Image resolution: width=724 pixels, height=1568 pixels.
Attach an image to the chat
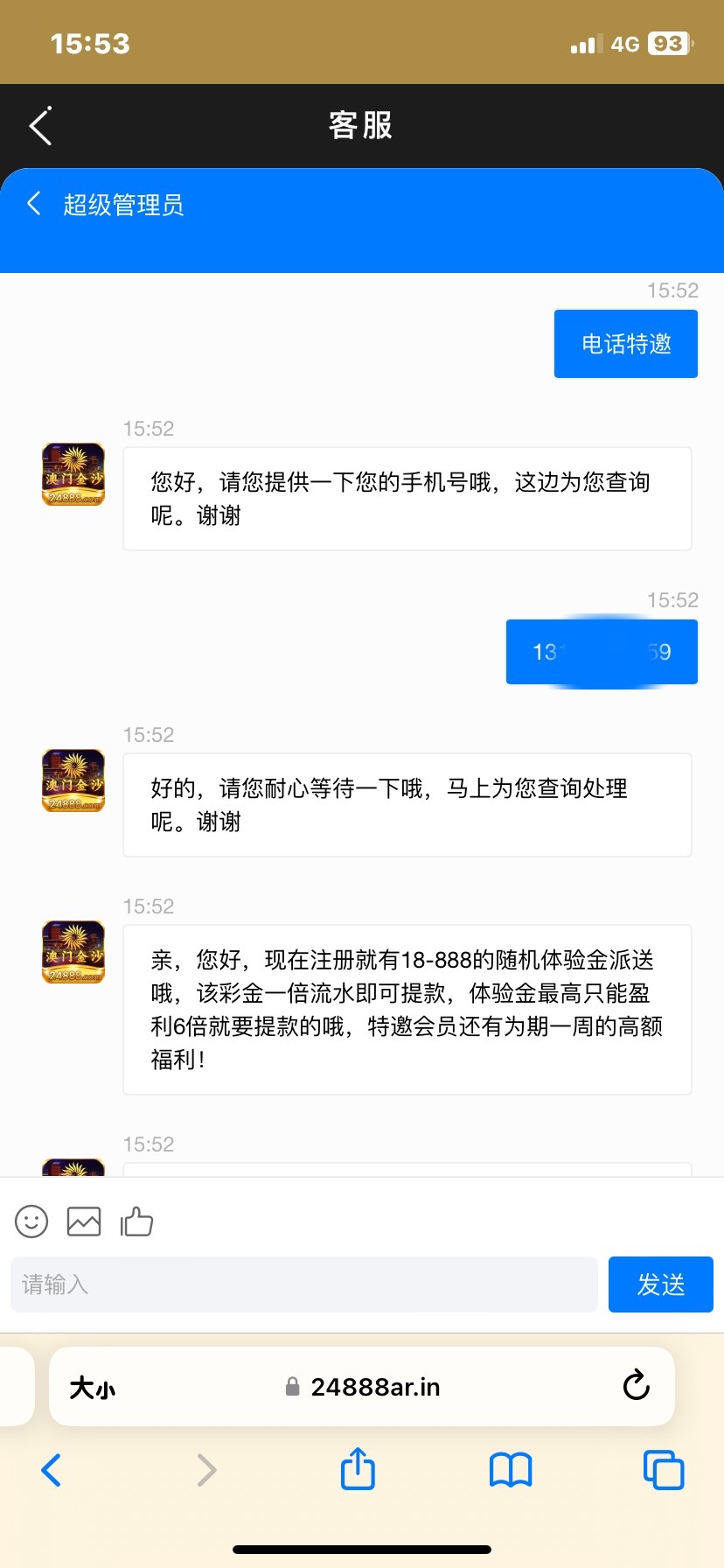coord(84,1221)
